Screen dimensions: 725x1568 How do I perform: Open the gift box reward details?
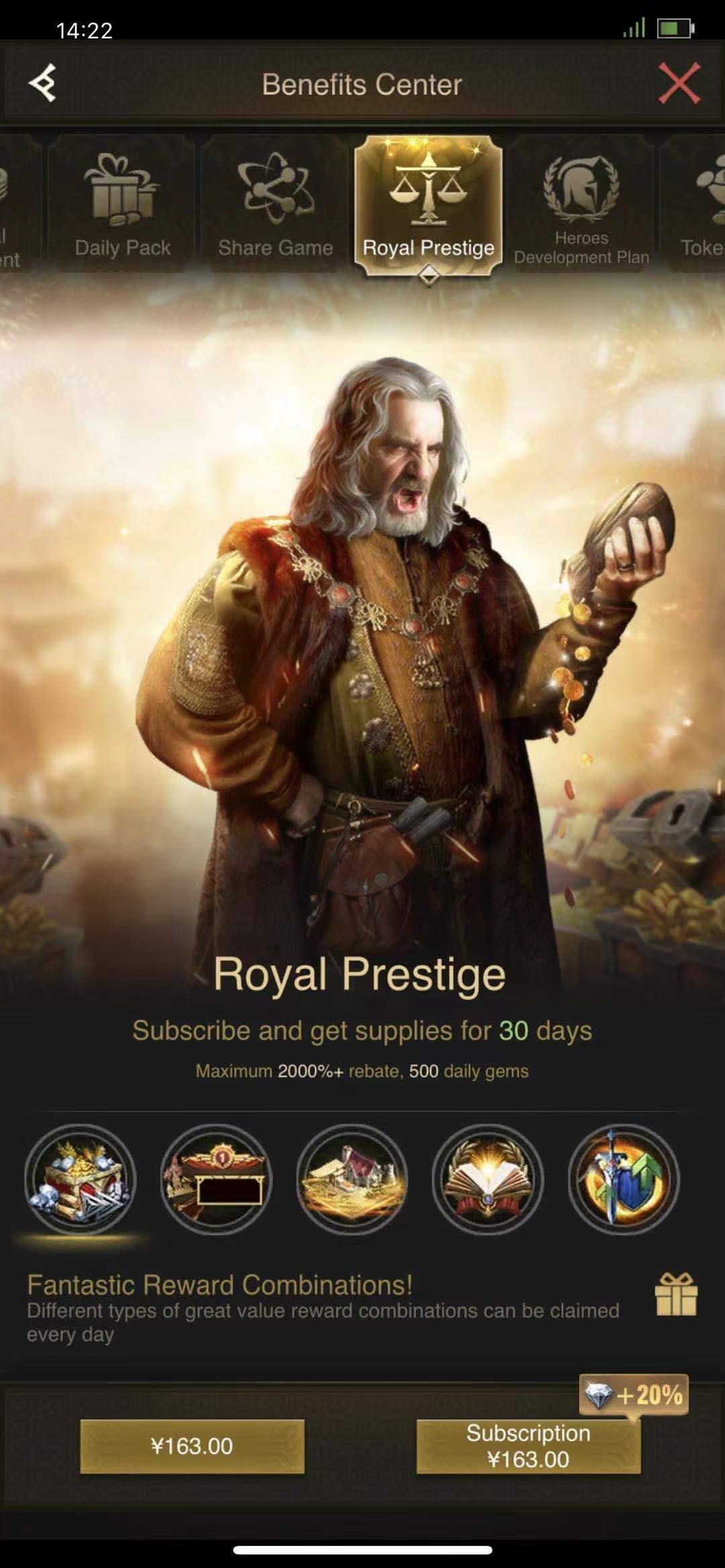tap(676, 1295)
